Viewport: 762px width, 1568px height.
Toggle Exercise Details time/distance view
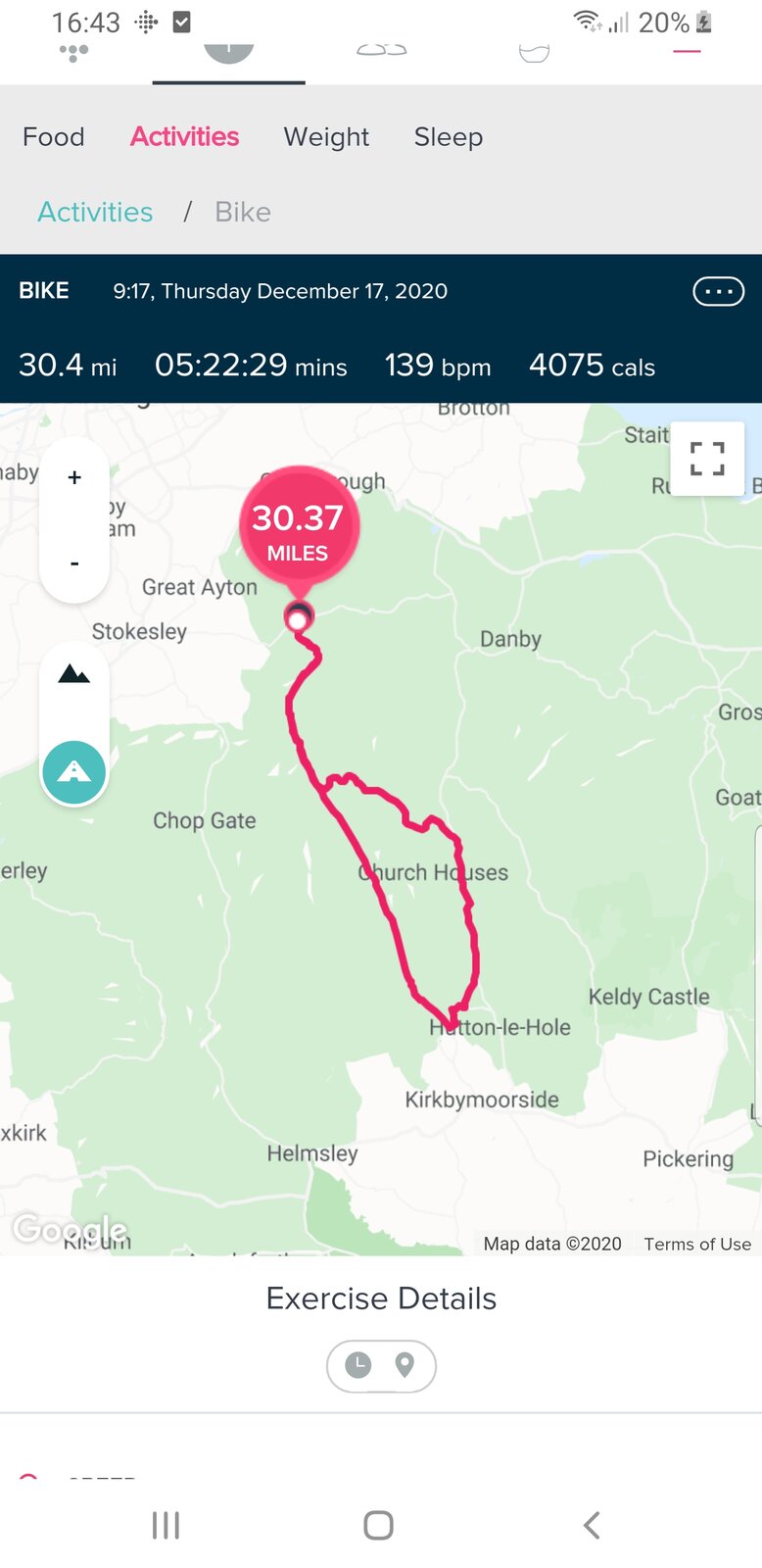click(x=381, y=1365)
